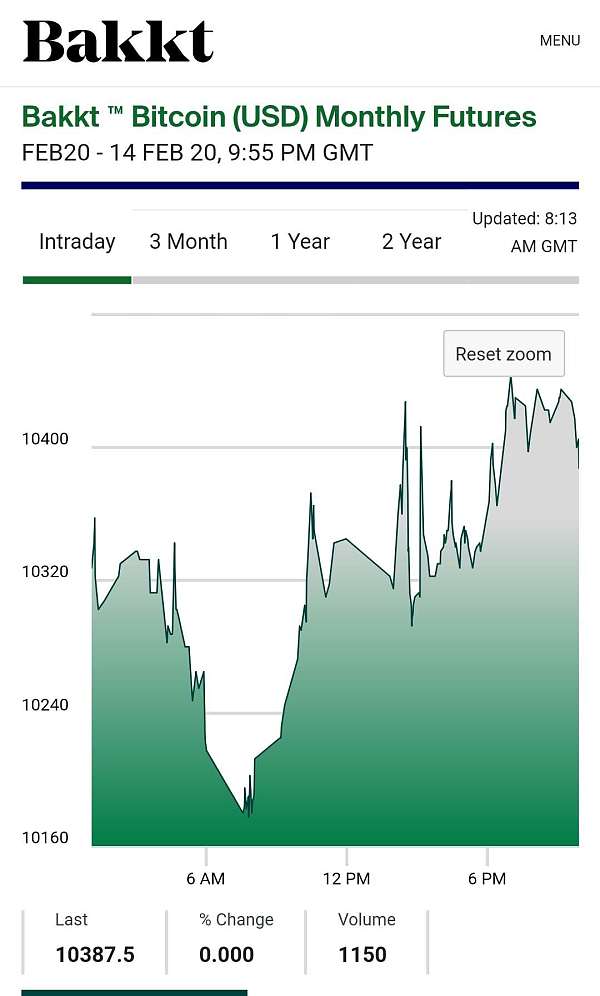
Task: Switch to the Intraday chart tab
Action: click(x=77, y=242)
